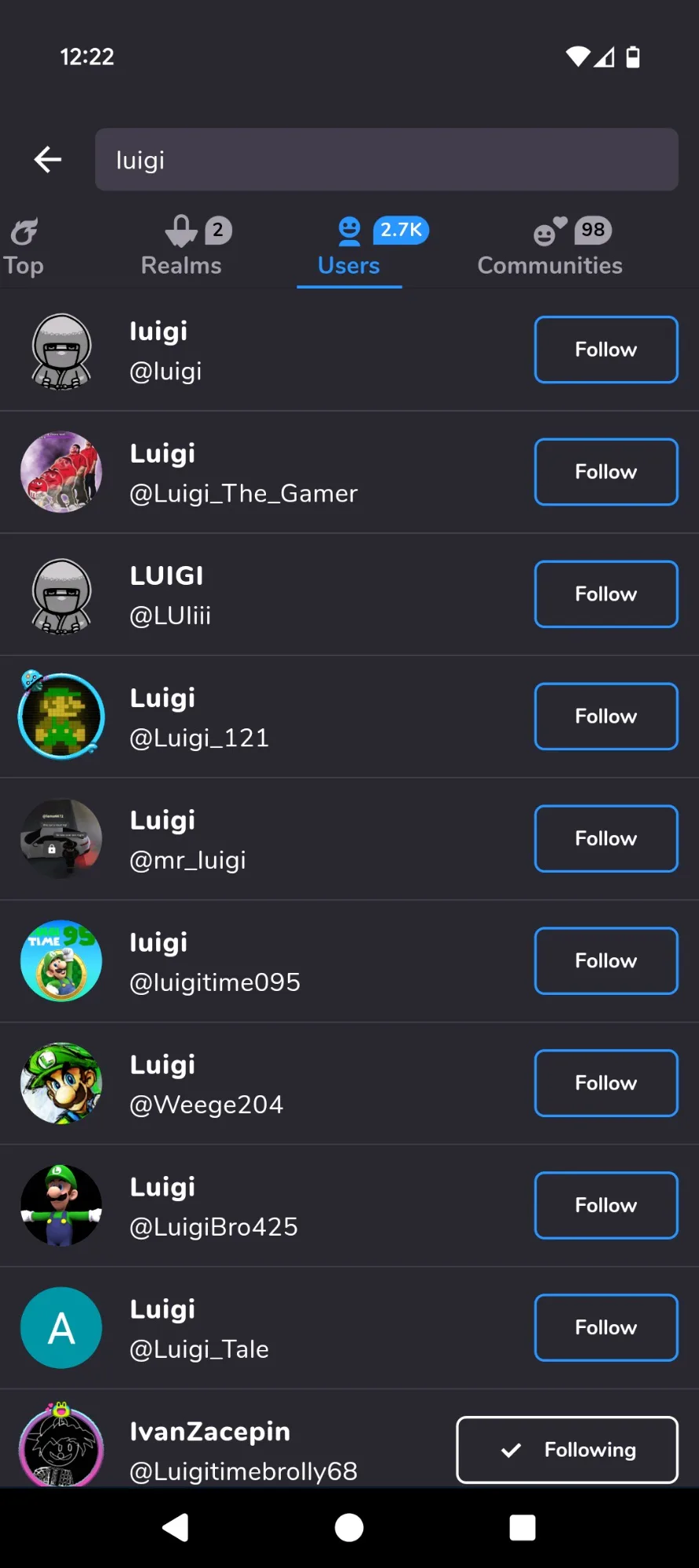
Task: Follow @Luigi_The_Gamer
Action: coord(606,472)
